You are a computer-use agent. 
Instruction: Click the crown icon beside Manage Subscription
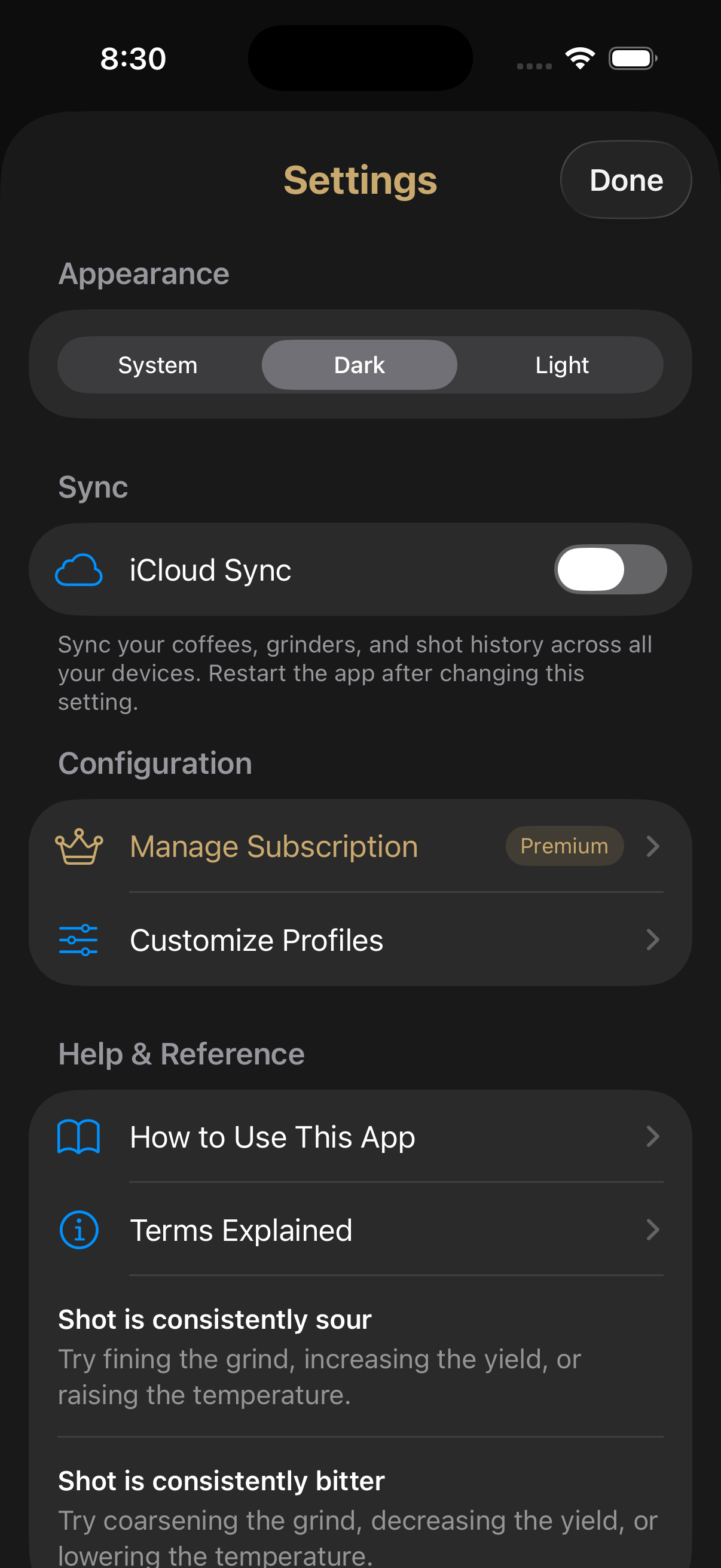80,846
